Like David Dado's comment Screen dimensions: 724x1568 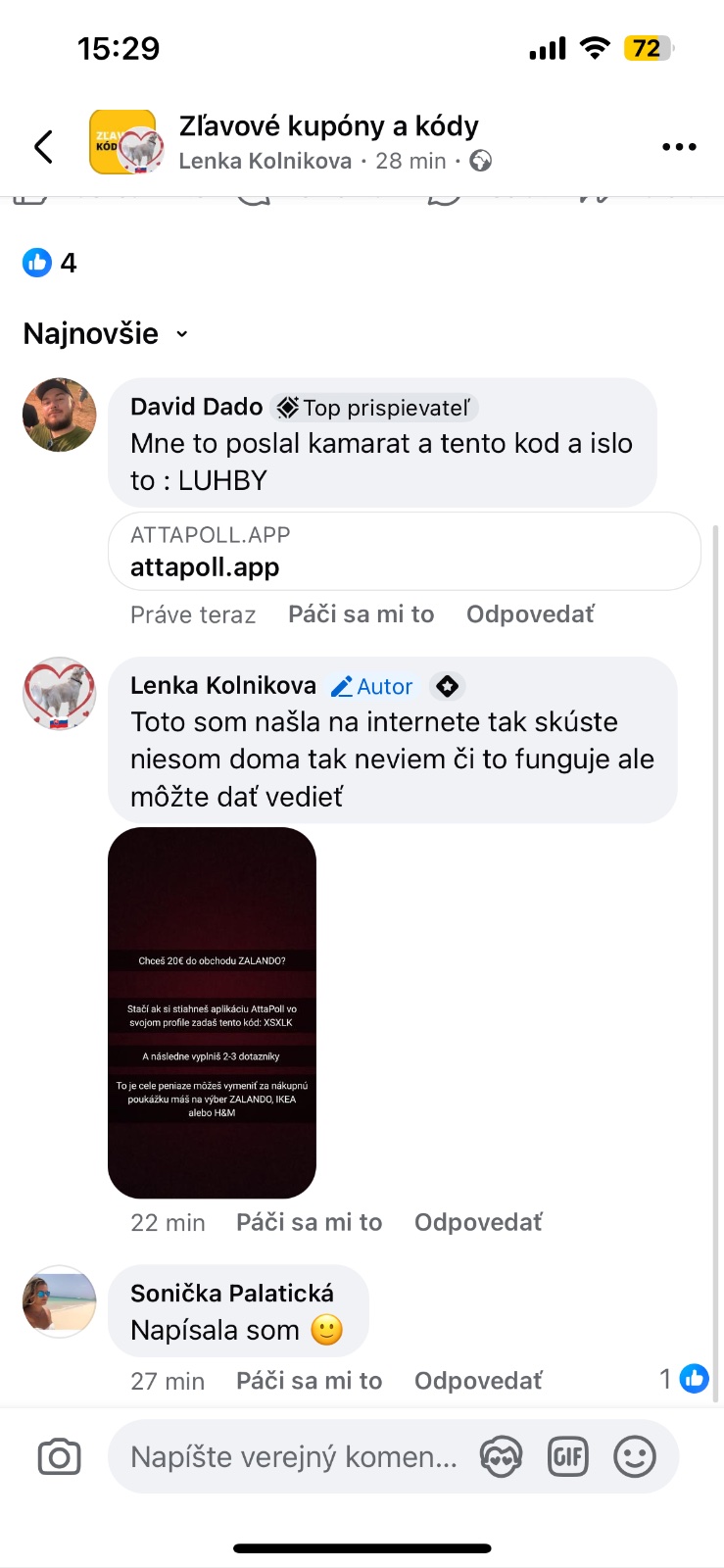[361, 614]
